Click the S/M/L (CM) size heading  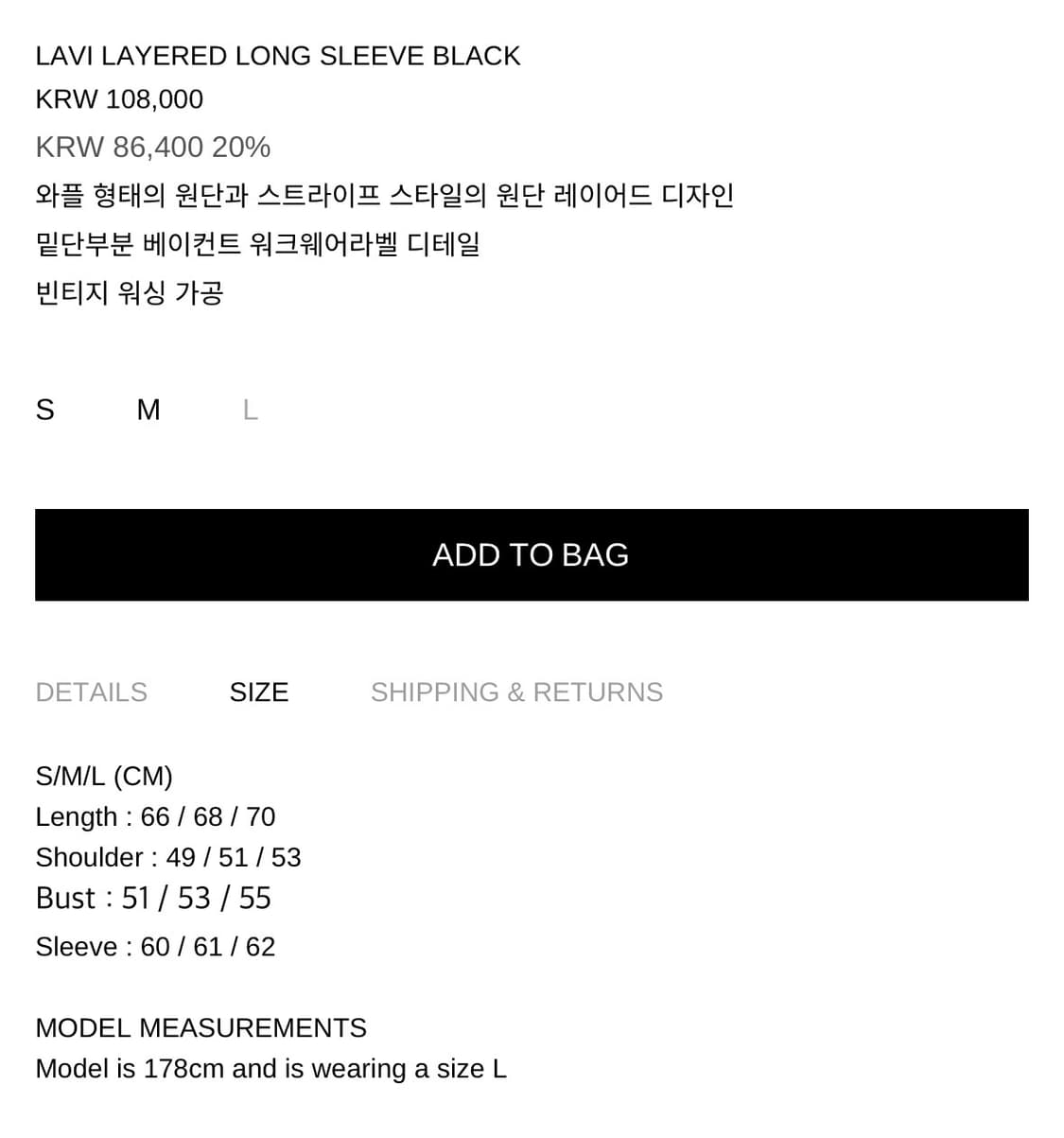pyautogui.click(x=104, y=776)
